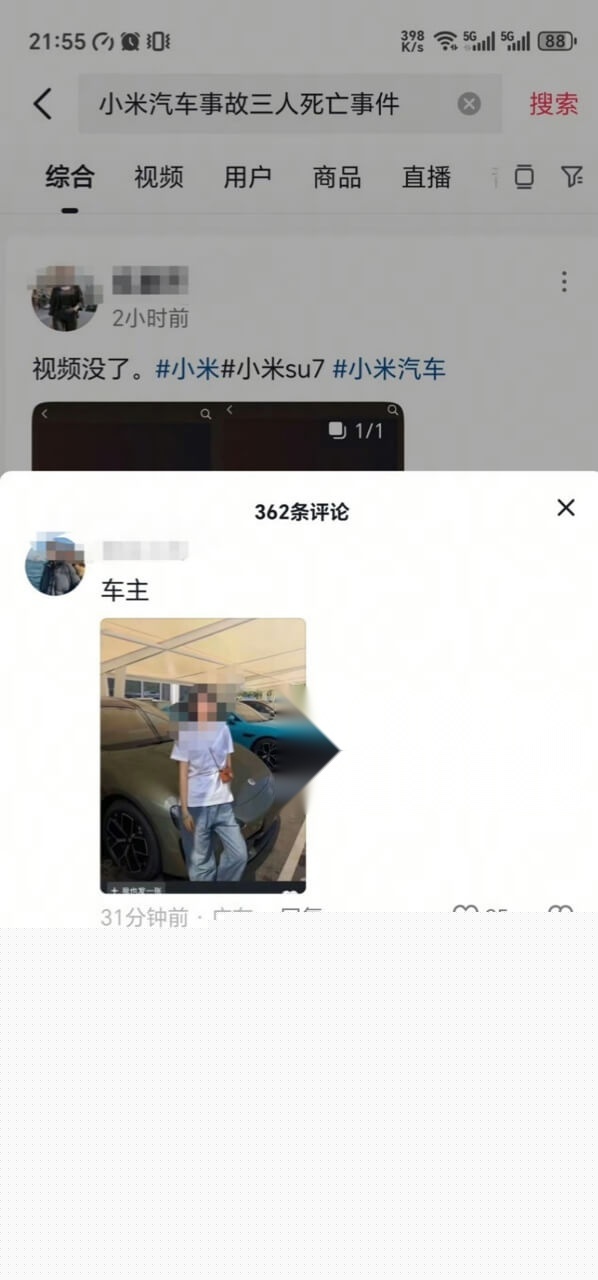Open the search filter icon
Viewport: 598px width, 1280px height.
click(x=571, y=178)
